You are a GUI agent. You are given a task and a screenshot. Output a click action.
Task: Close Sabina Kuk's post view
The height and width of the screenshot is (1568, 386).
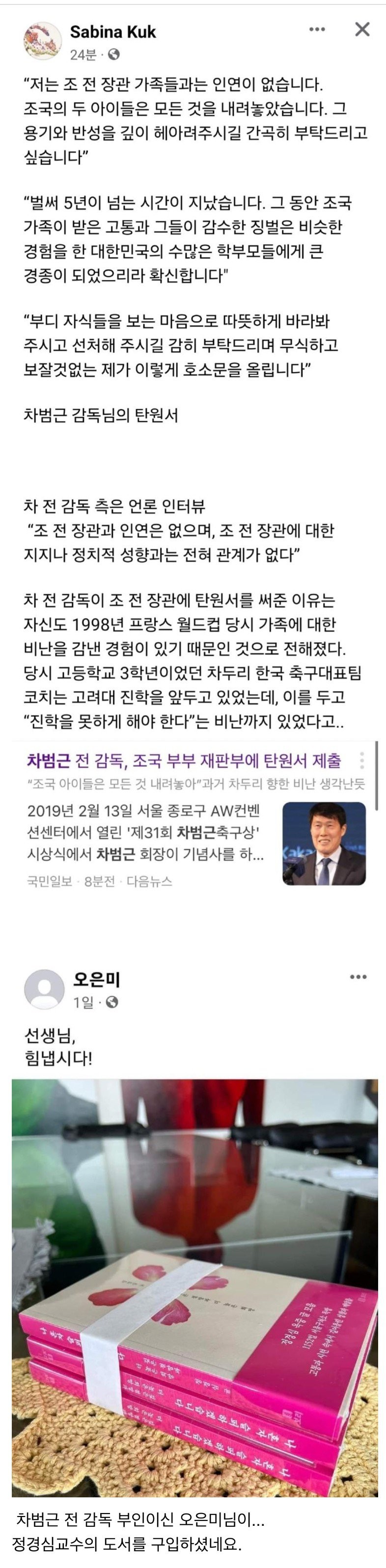(x=362, y=29)
